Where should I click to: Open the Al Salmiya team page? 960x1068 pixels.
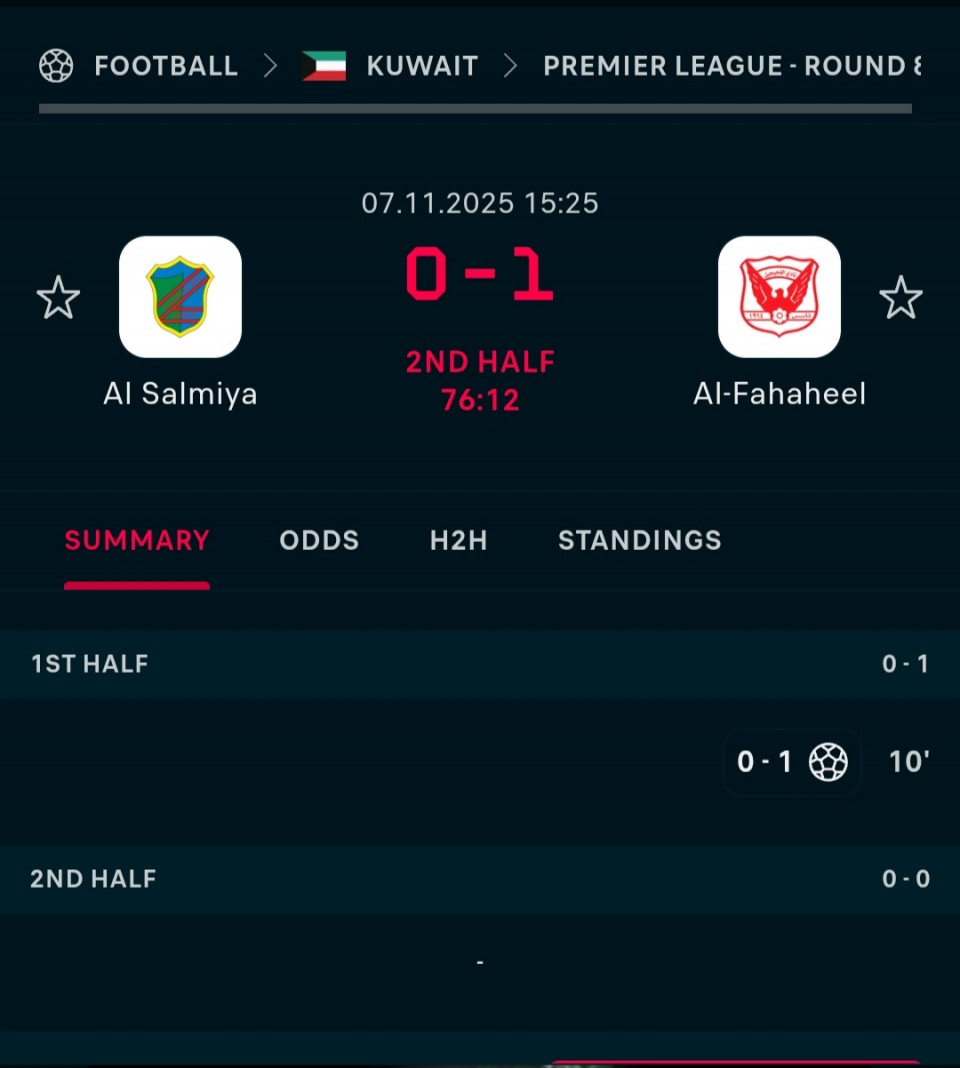click(180, 297)
